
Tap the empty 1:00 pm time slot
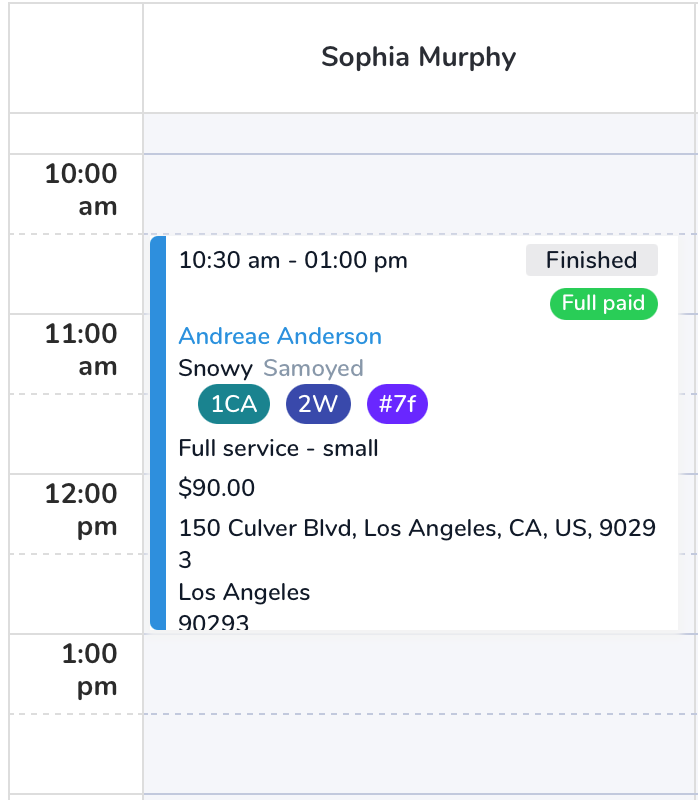(419, 673)
